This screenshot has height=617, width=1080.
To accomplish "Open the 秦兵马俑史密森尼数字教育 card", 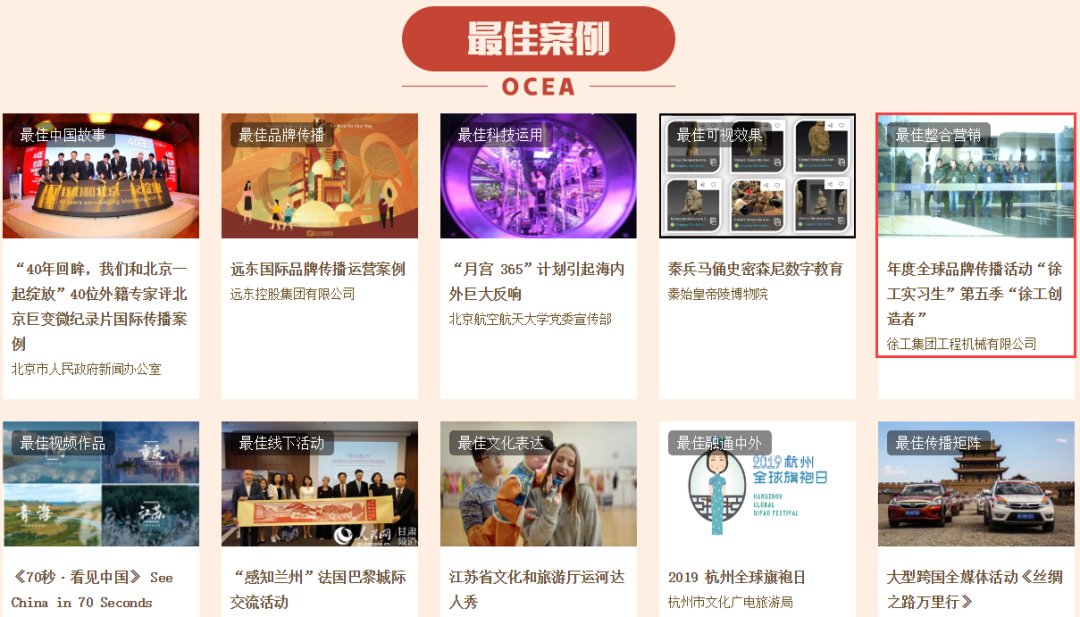I will [x=757, y=257].
